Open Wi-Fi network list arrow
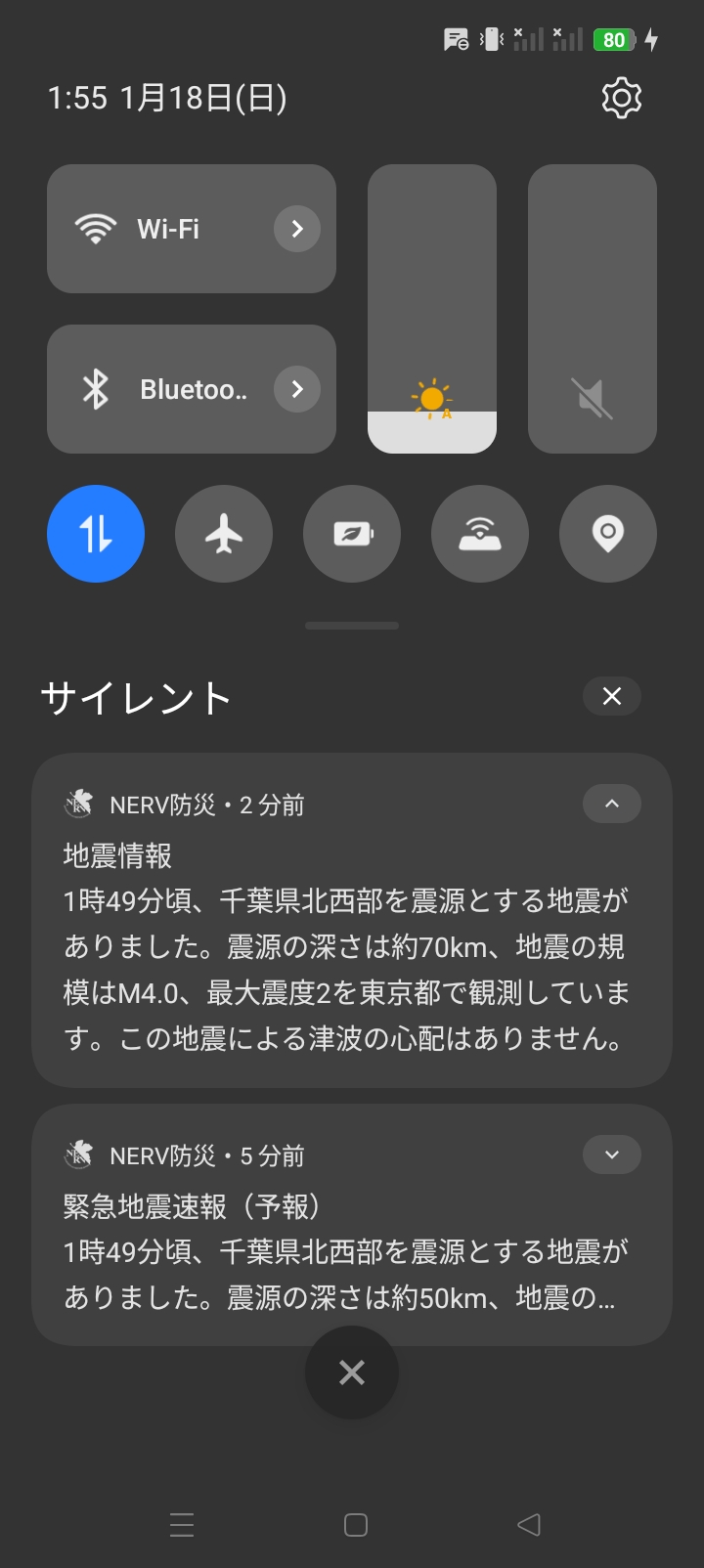The image size is (704, 1568). point(297,229)
